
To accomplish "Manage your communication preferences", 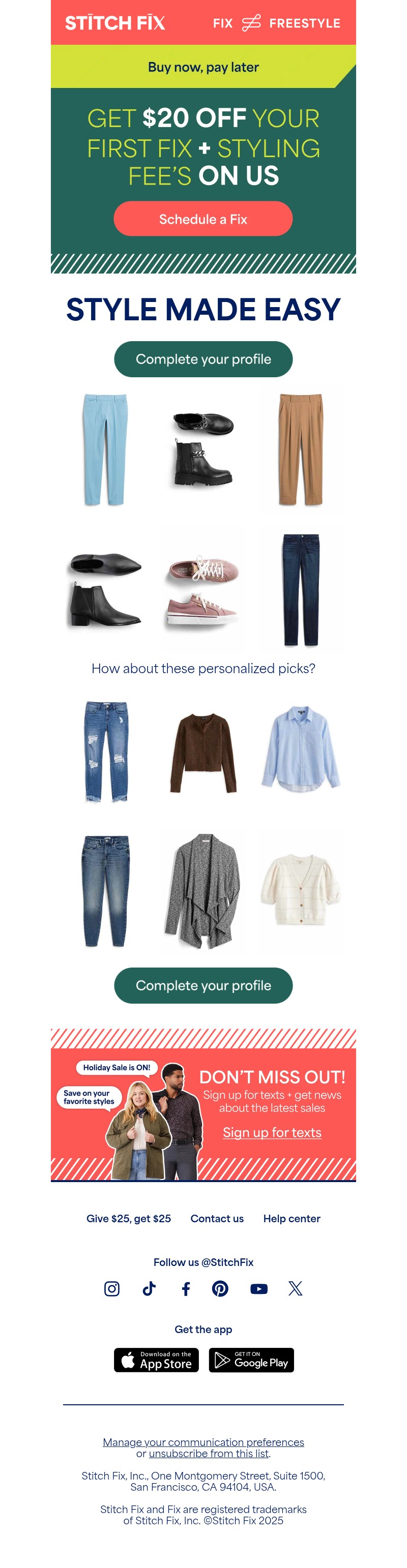I will (x=203, y=1441).
